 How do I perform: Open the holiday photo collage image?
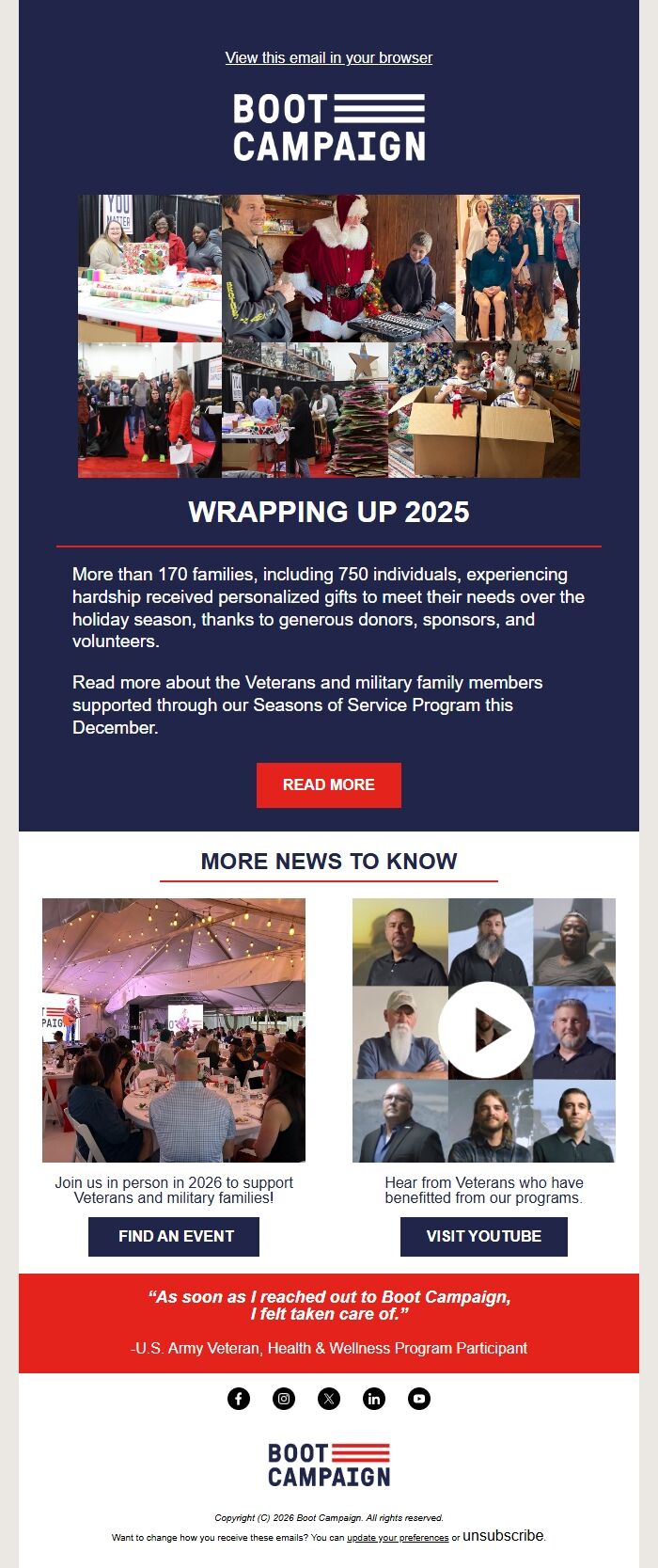[328, 336]
